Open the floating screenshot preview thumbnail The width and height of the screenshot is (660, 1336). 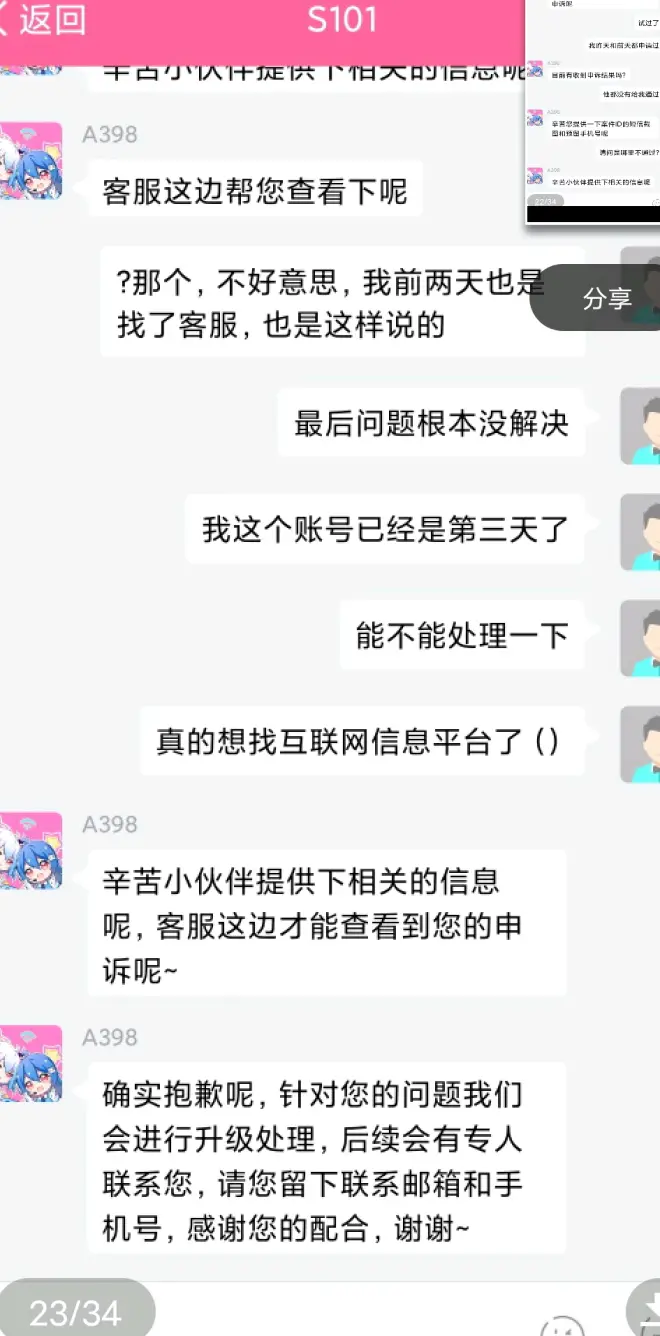point(592,110)
